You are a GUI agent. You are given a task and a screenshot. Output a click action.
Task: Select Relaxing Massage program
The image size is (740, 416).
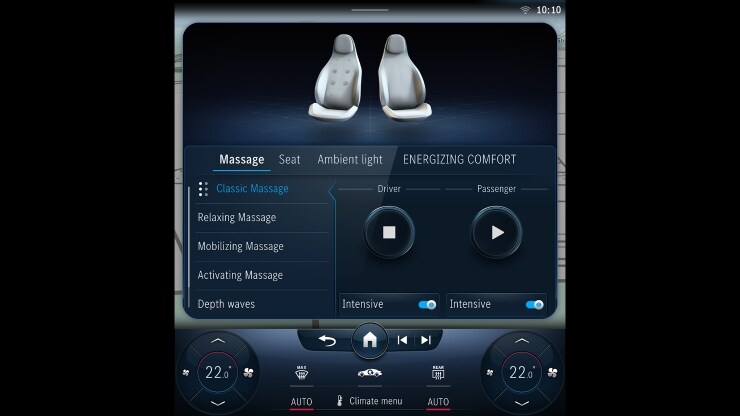237,217
